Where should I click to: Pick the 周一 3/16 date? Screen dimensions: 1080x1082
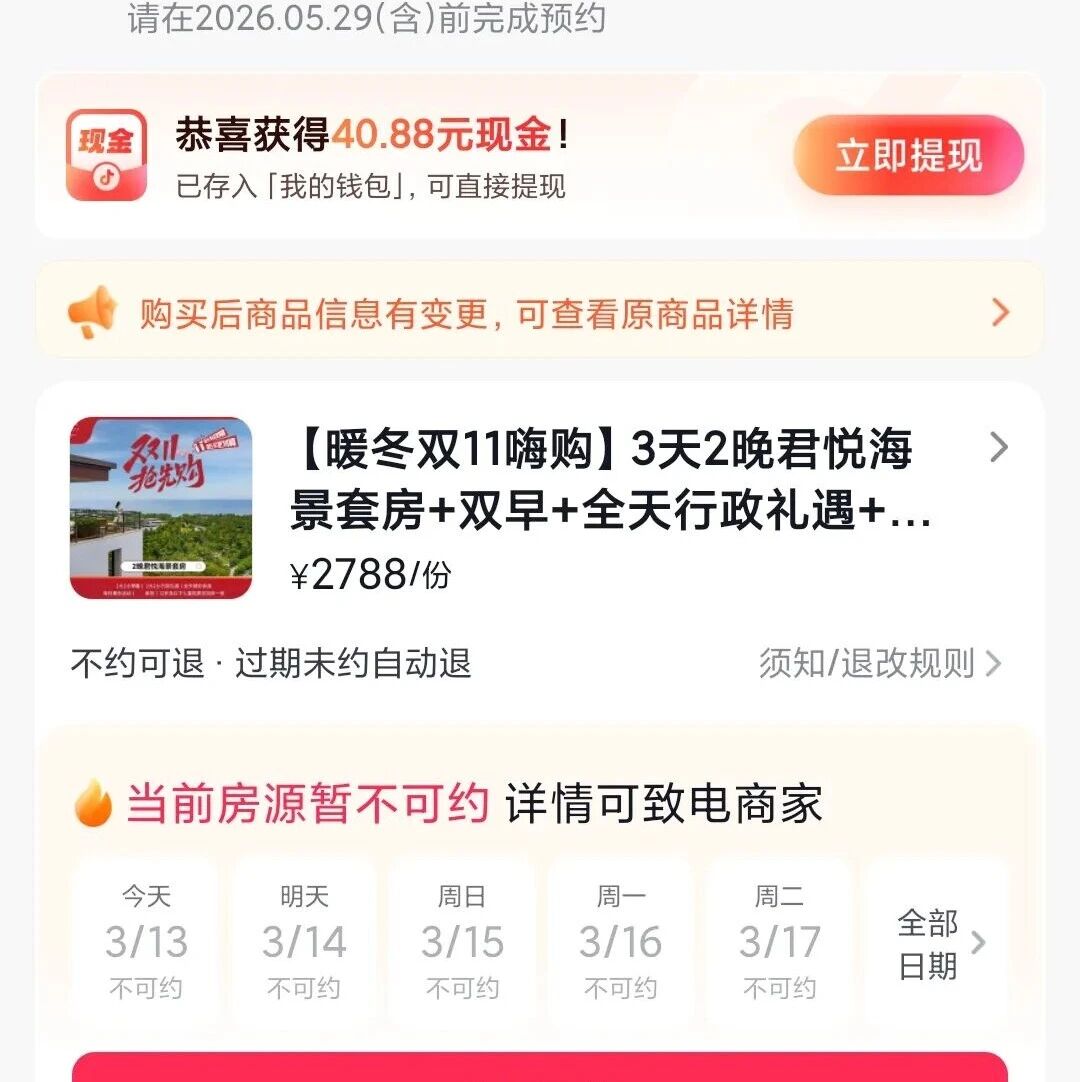coord(620,942)
